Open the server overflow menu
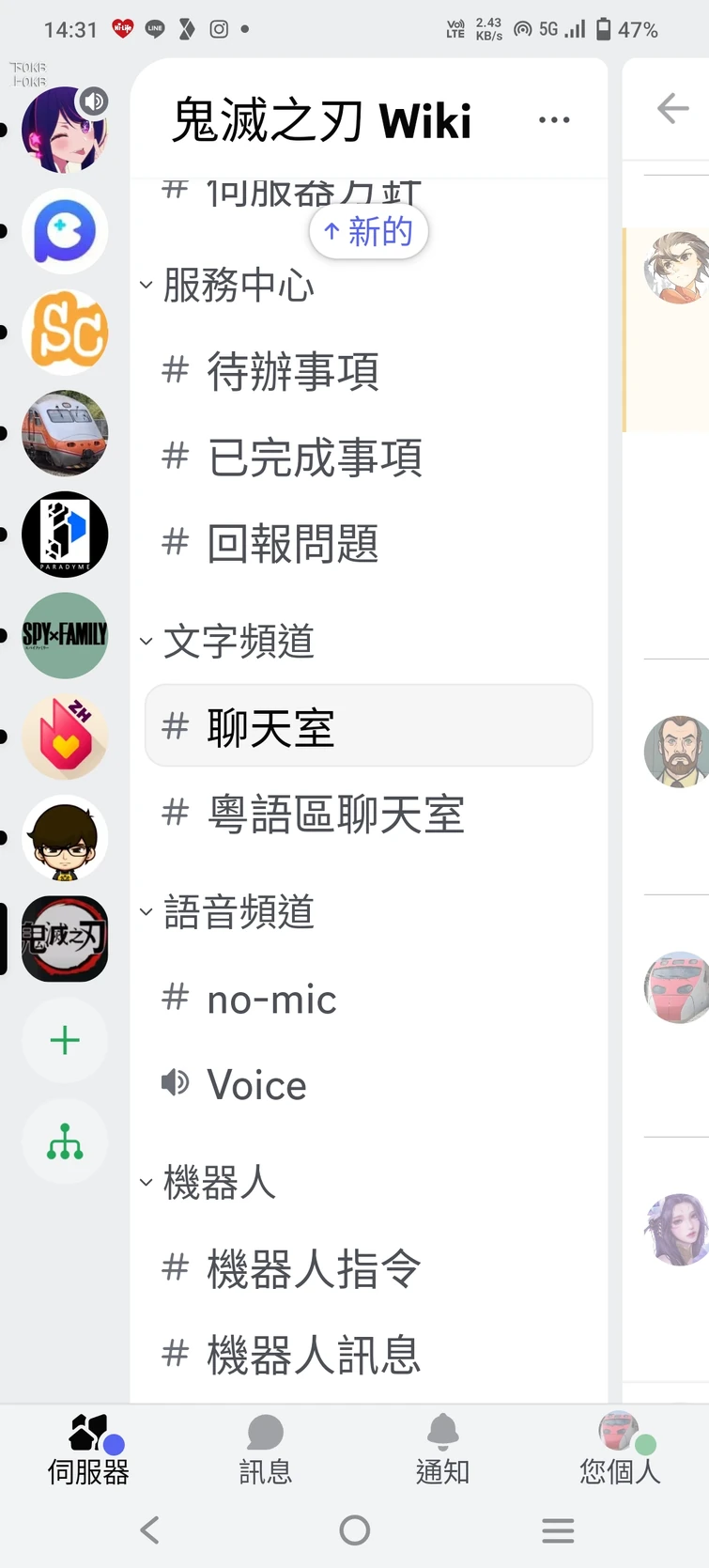 coord(554,120)
